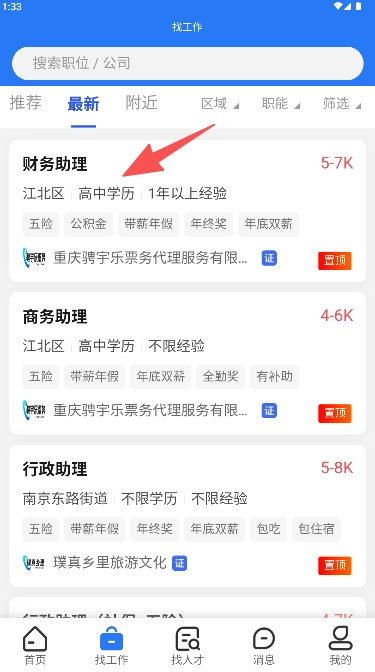Switch to the 推荐 tab
This screenshot has height=672, width=375.
tap(26, 103)
